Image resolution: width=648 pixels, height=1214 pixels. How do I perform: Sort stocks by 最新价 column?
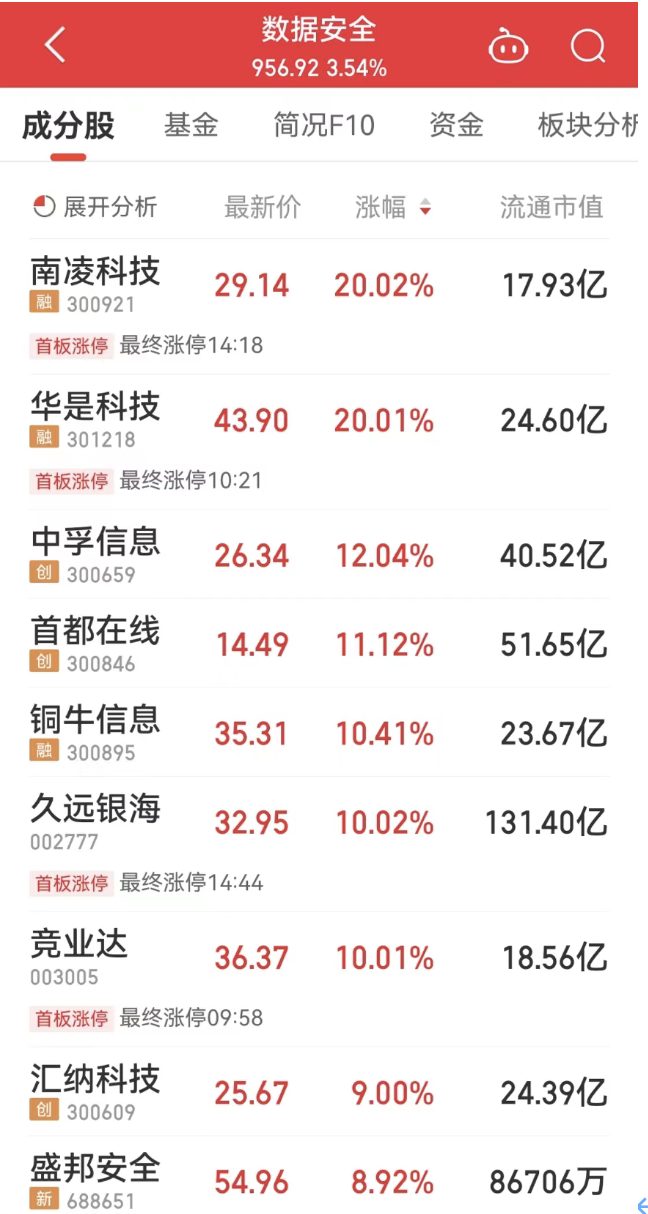coord(262,207)
